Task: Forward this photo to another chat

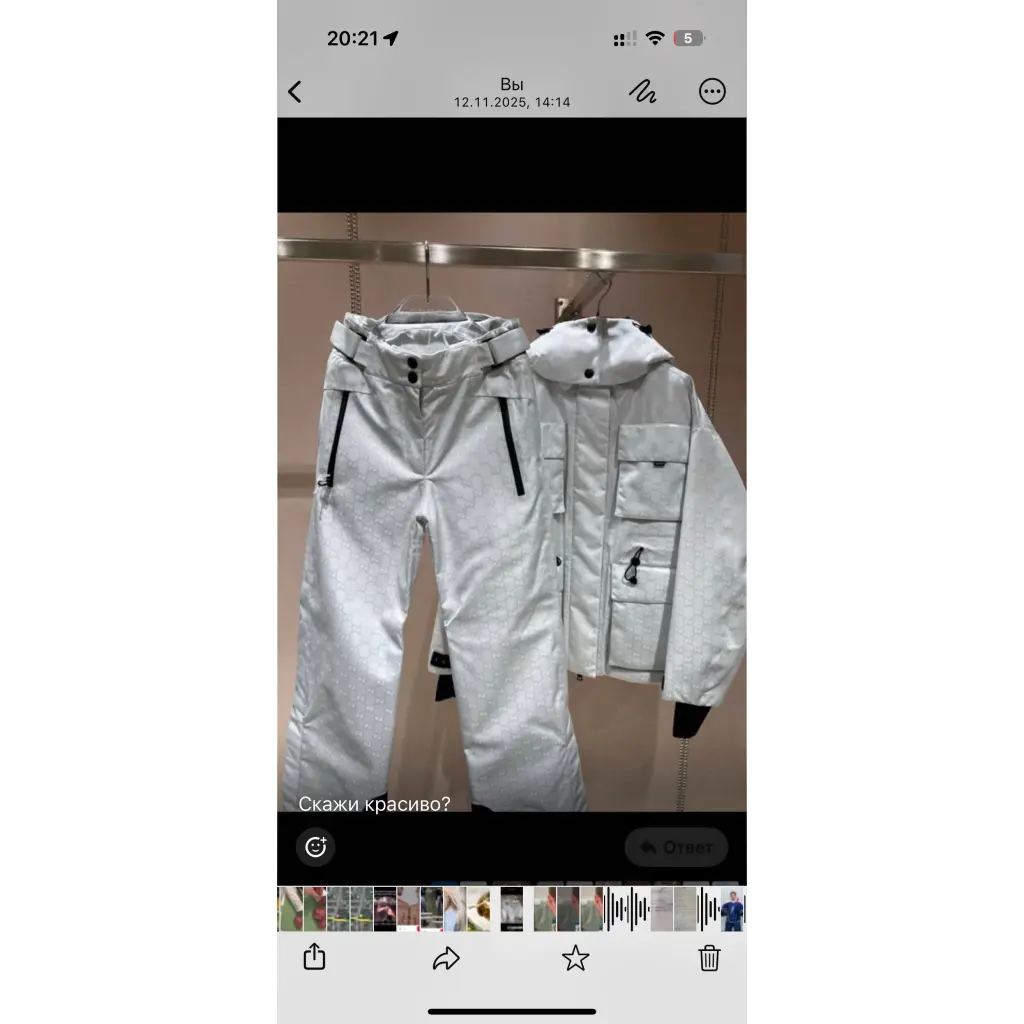Action: pyautogui.click(x=445, y=958)
